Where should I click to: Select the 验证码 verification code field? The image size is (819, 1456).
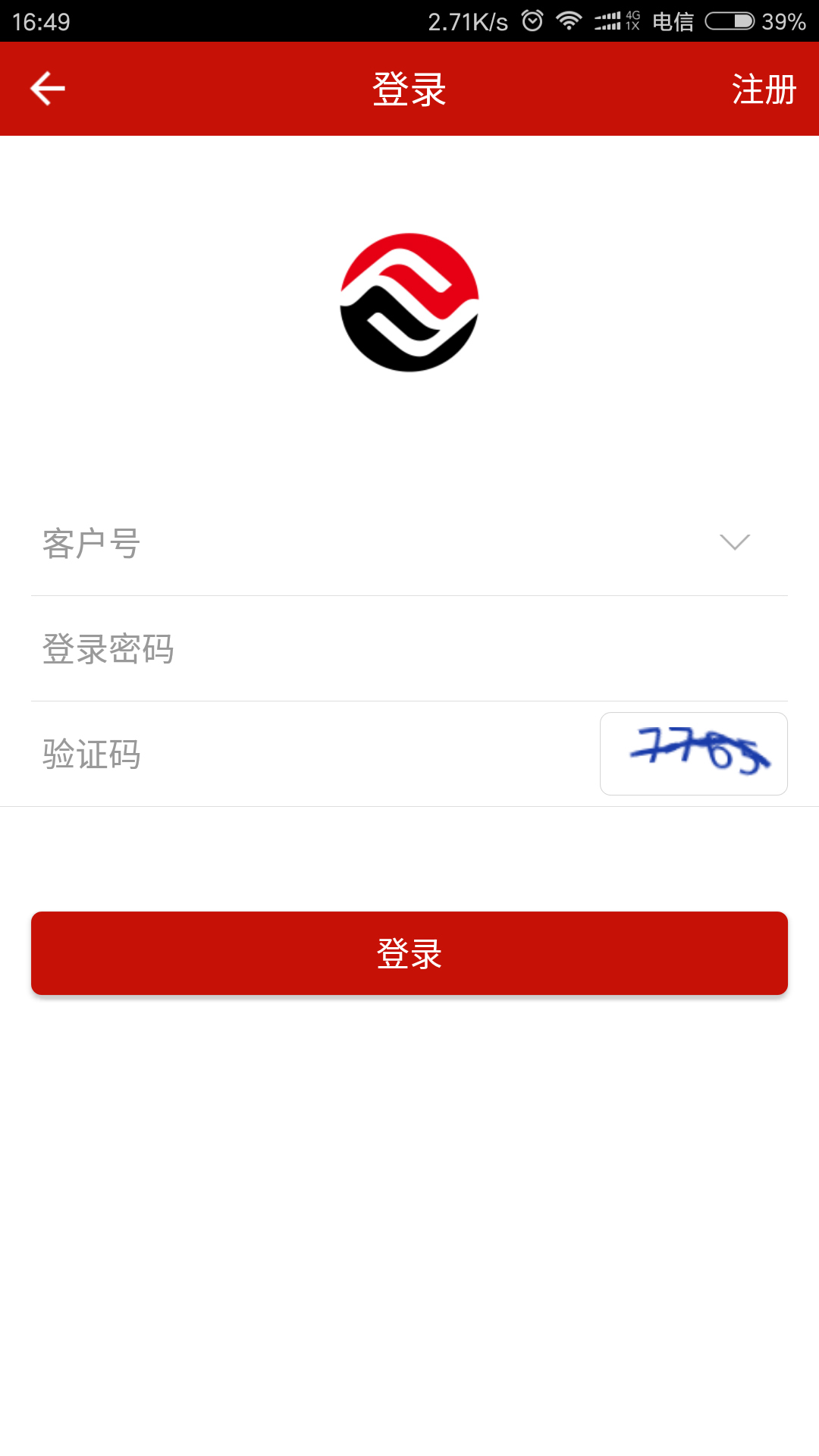(303, 755)
